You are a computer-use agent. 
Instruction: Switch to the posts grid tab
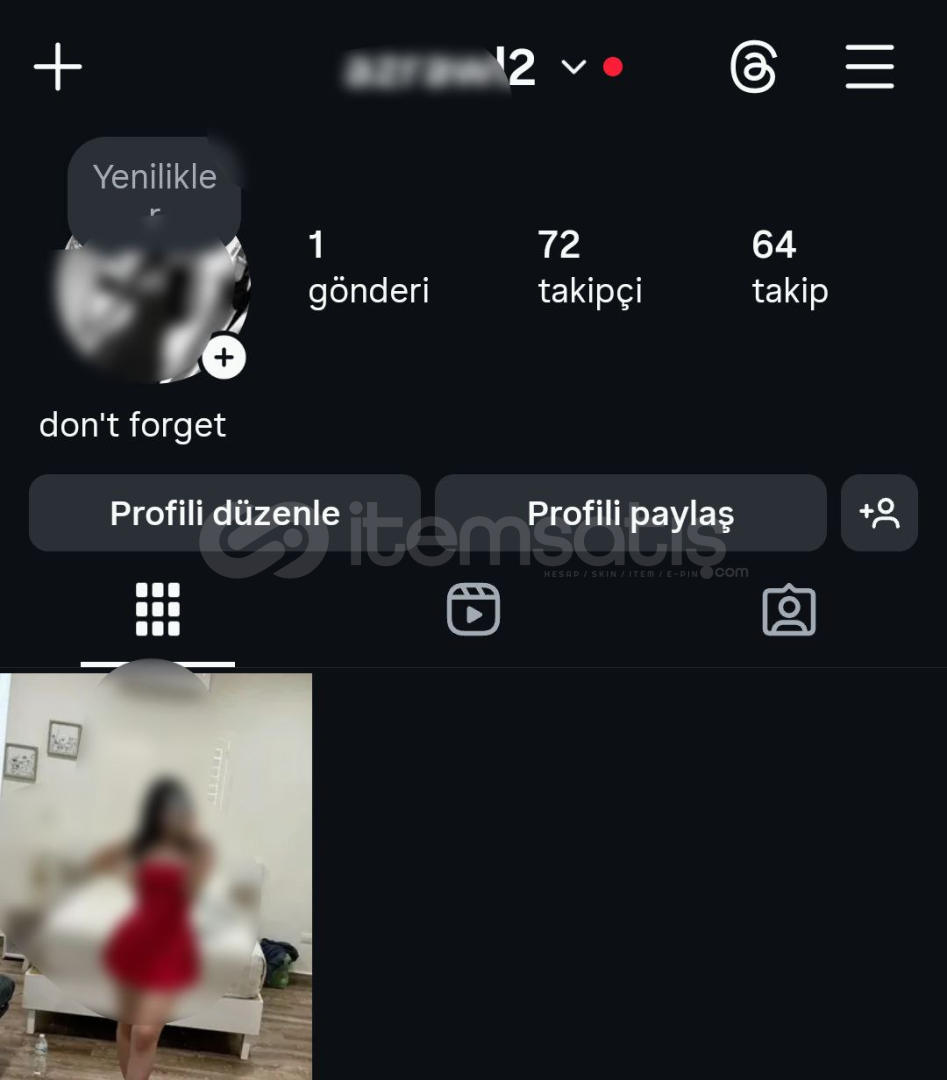(158, 609)
